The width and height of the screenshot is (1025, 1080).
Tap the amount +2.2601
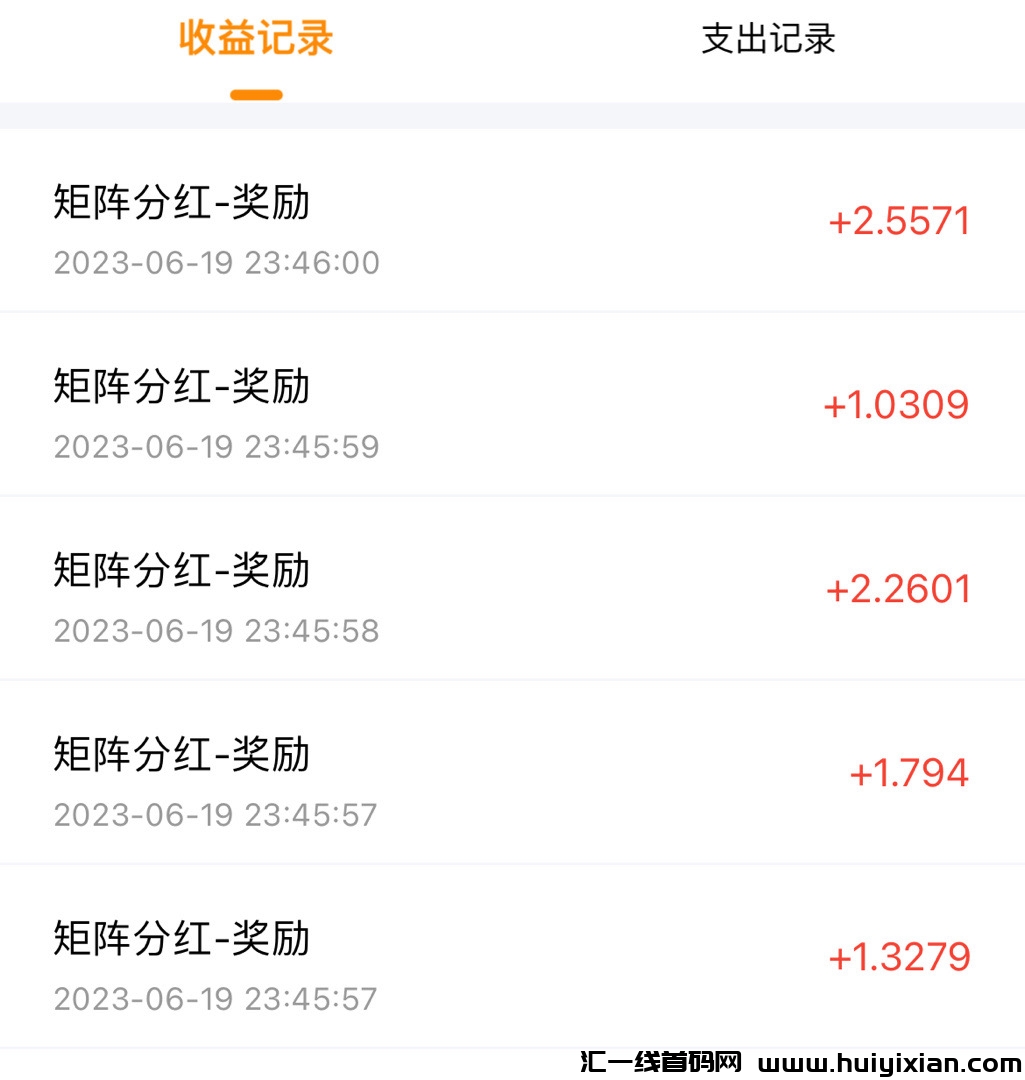click(x=898, y=588)
